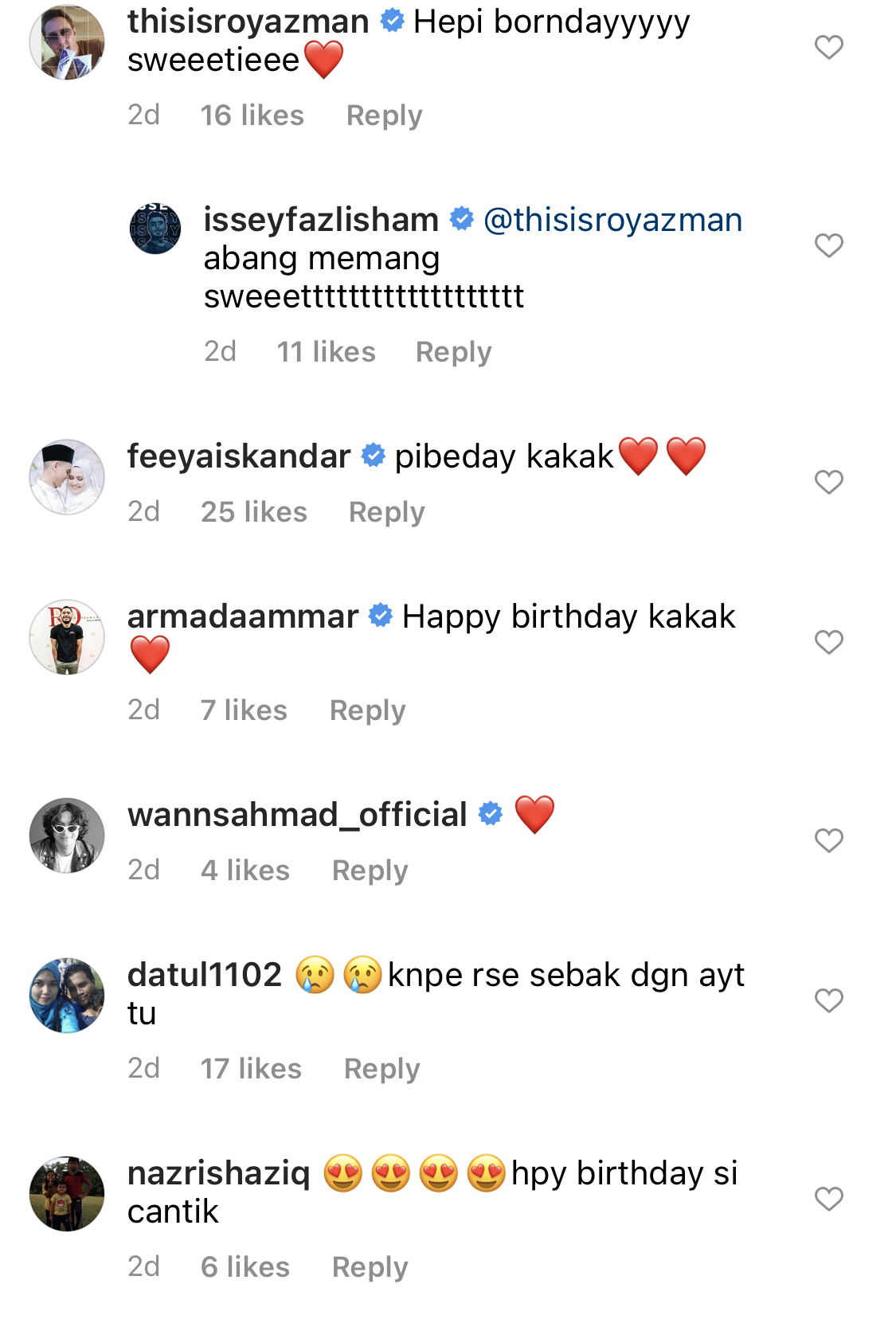The image size is (896, 1319).
Task: Reply to nazrishaziq's comment
Action: 370,1267
